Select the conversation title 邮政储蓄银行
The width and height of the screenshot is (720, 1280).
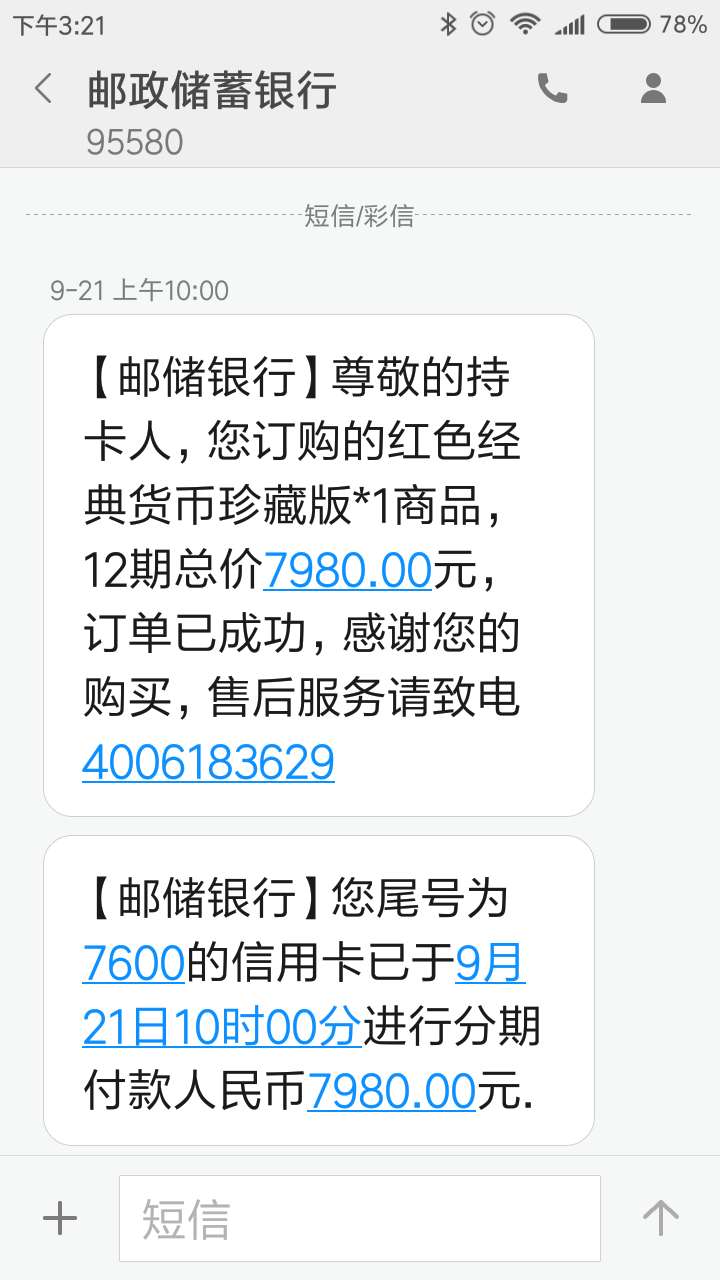pyautogui.click(x=210, y=89)
